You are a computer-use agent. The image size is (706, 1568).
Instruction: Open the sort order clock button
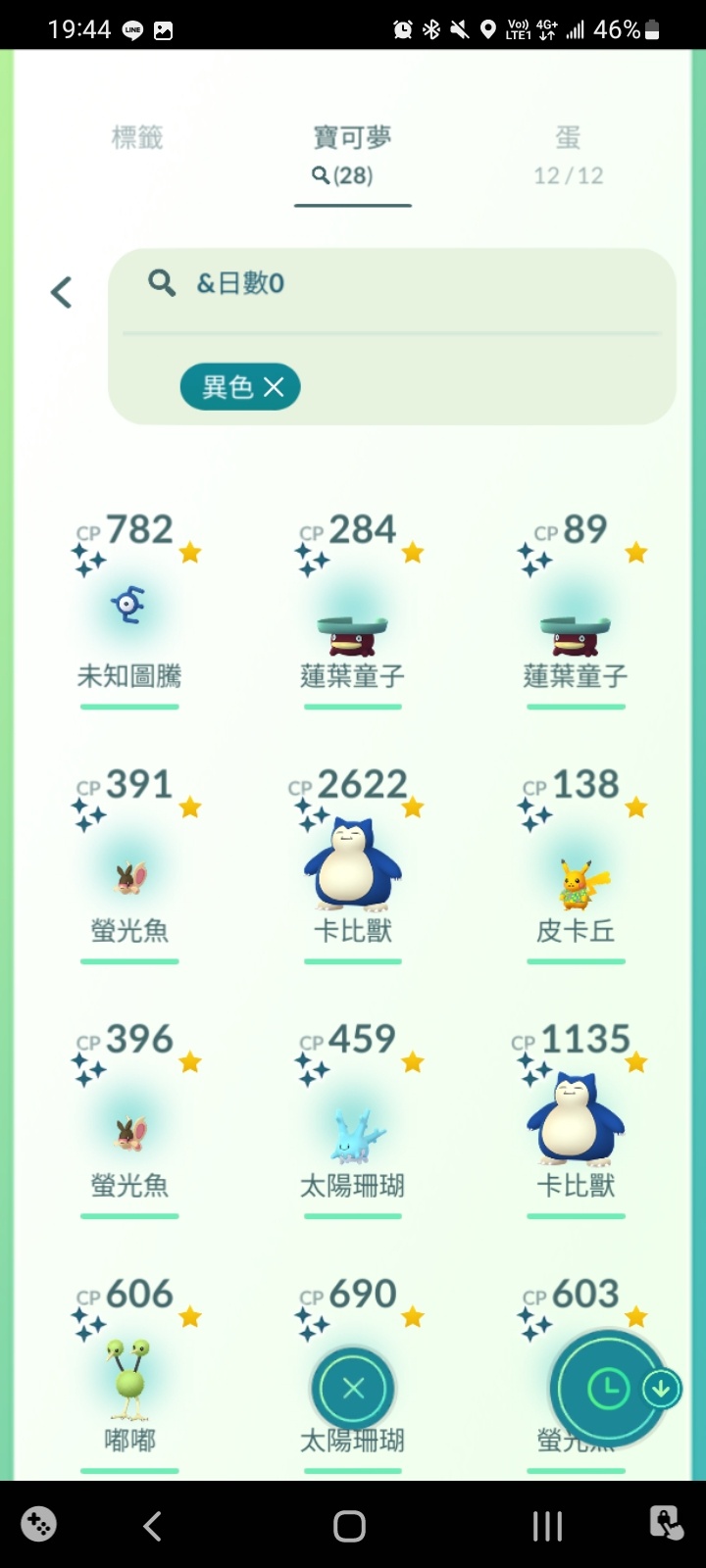tap(609, 1389)
